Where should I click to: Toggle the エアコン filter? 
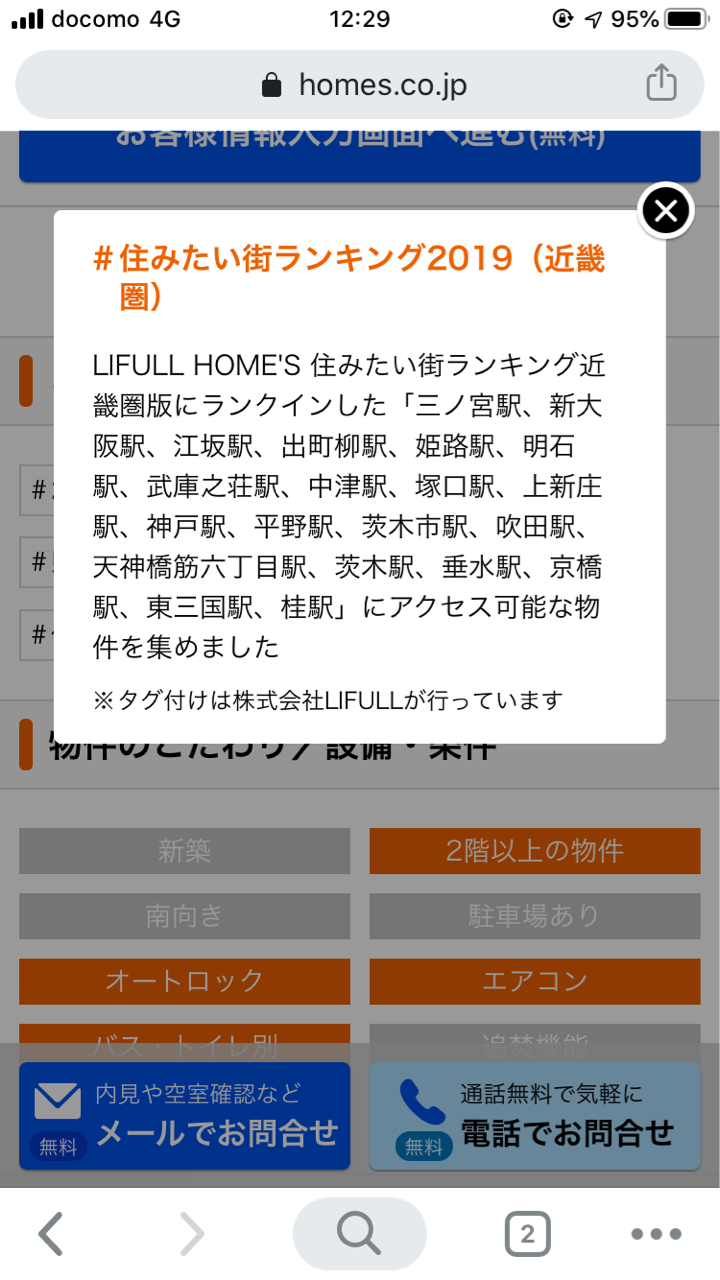point(534,981)
